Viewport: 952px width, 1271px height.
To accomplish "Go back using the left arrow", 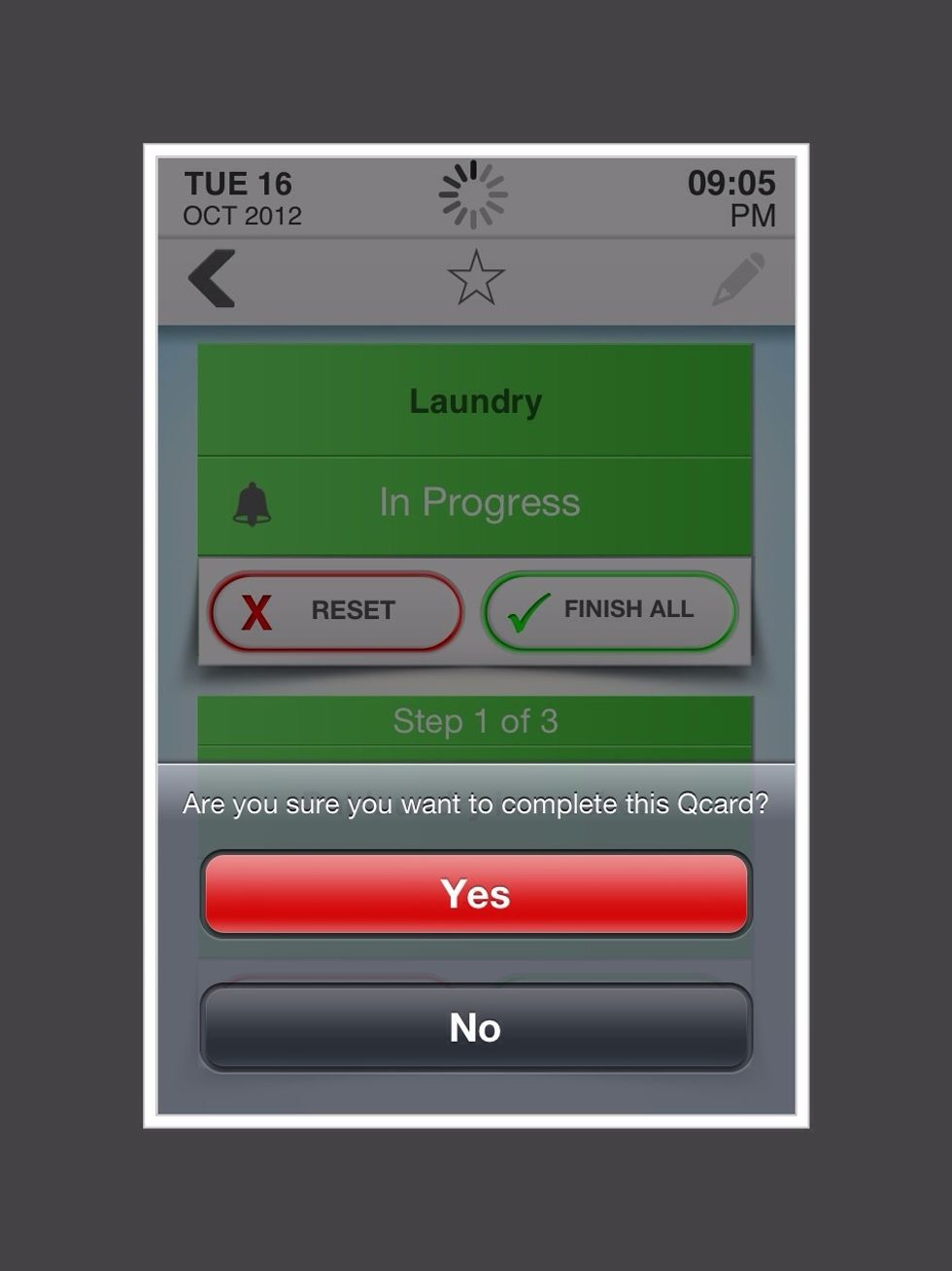I will click(213, 279).
